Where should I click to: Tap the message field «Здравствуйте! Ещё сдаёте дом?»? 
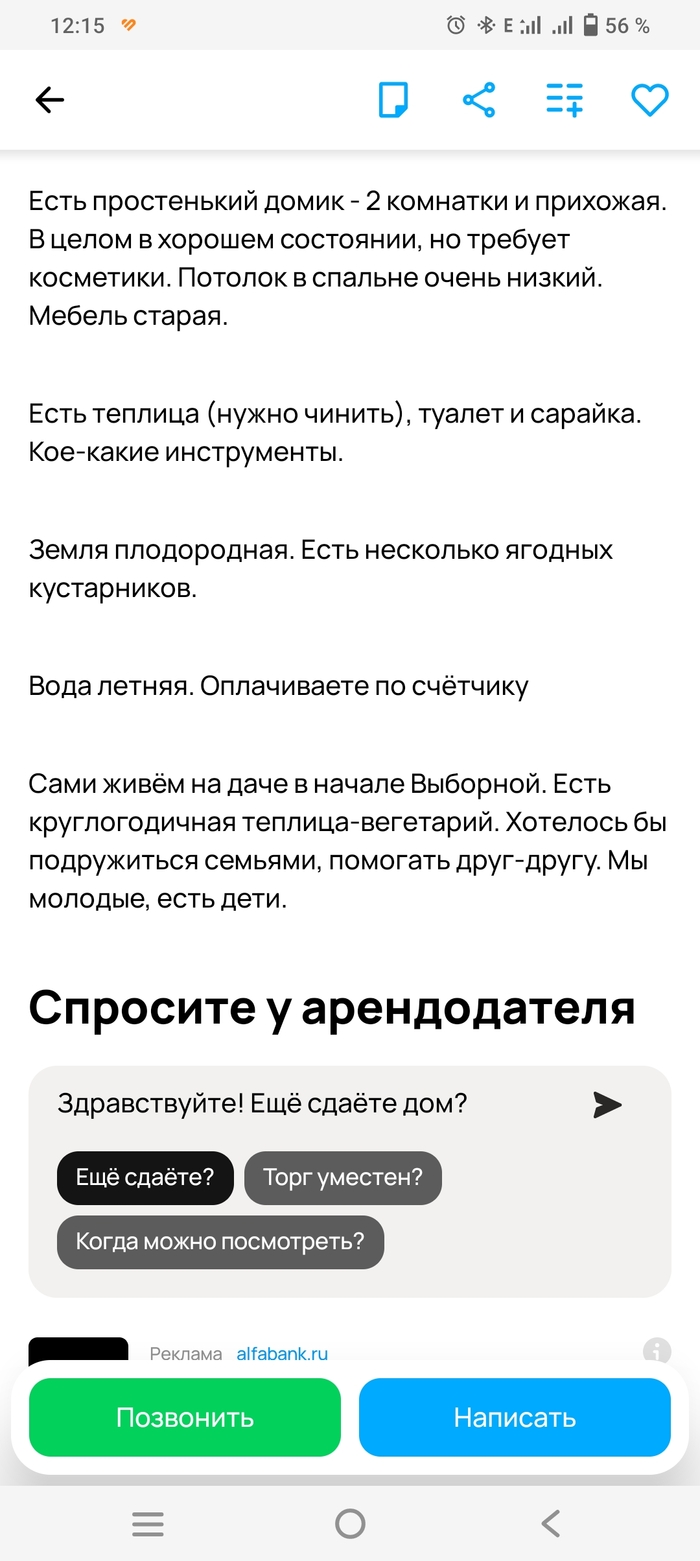point(300,1104)
